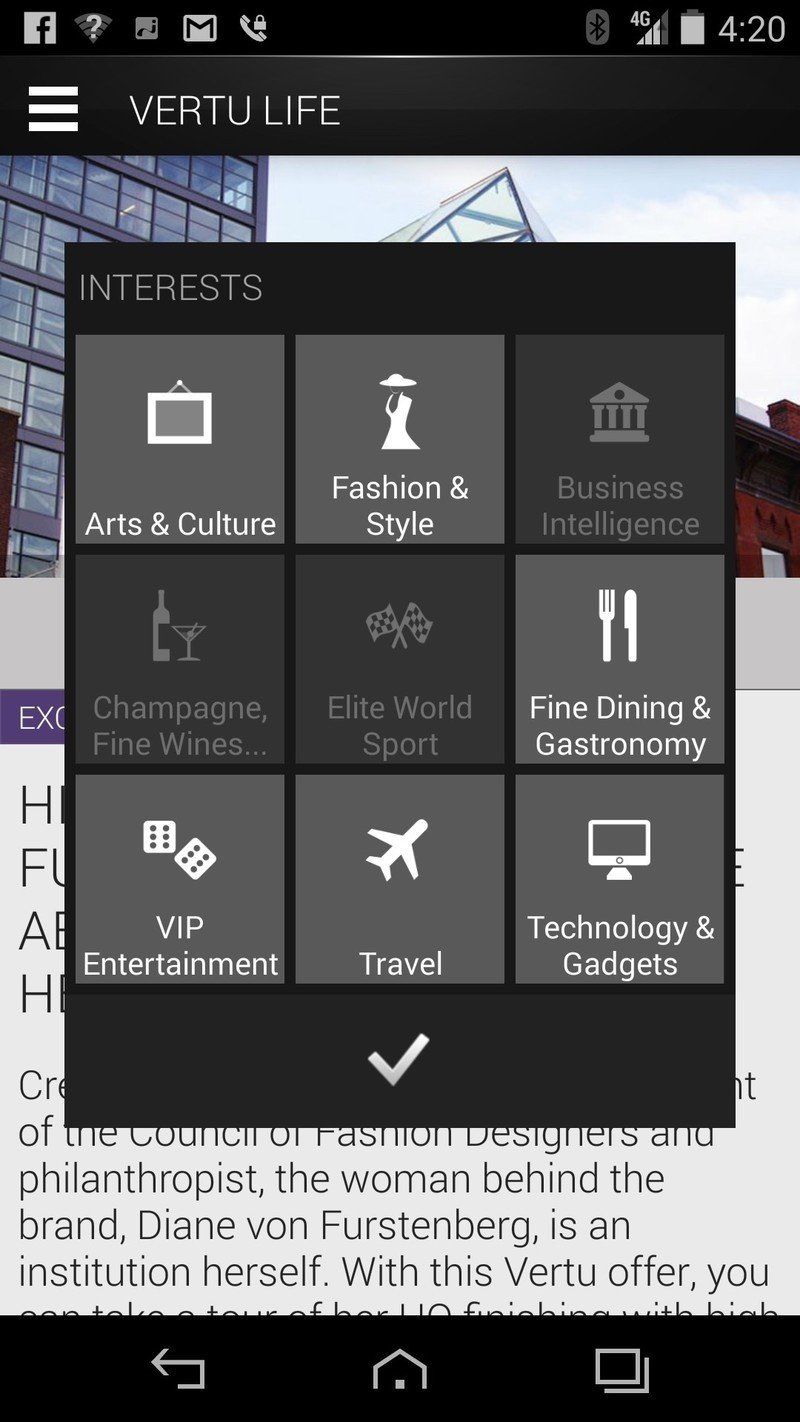Go back using the system back button

pyautogui.click(x=178, y=1369)
